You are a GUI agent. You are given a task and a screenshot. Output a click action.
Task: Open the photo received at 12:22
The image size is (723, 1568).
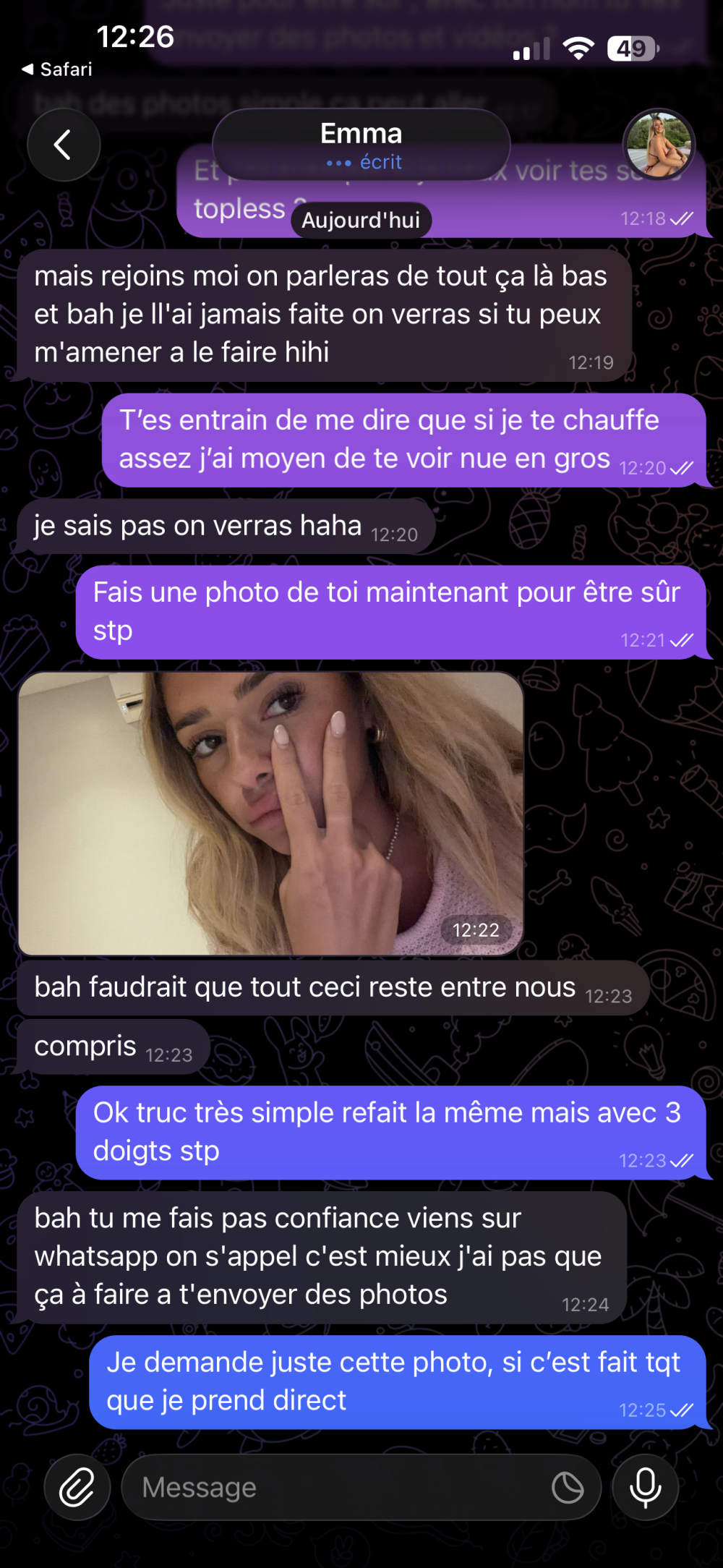pyautogui.click(x=270, y=813)
